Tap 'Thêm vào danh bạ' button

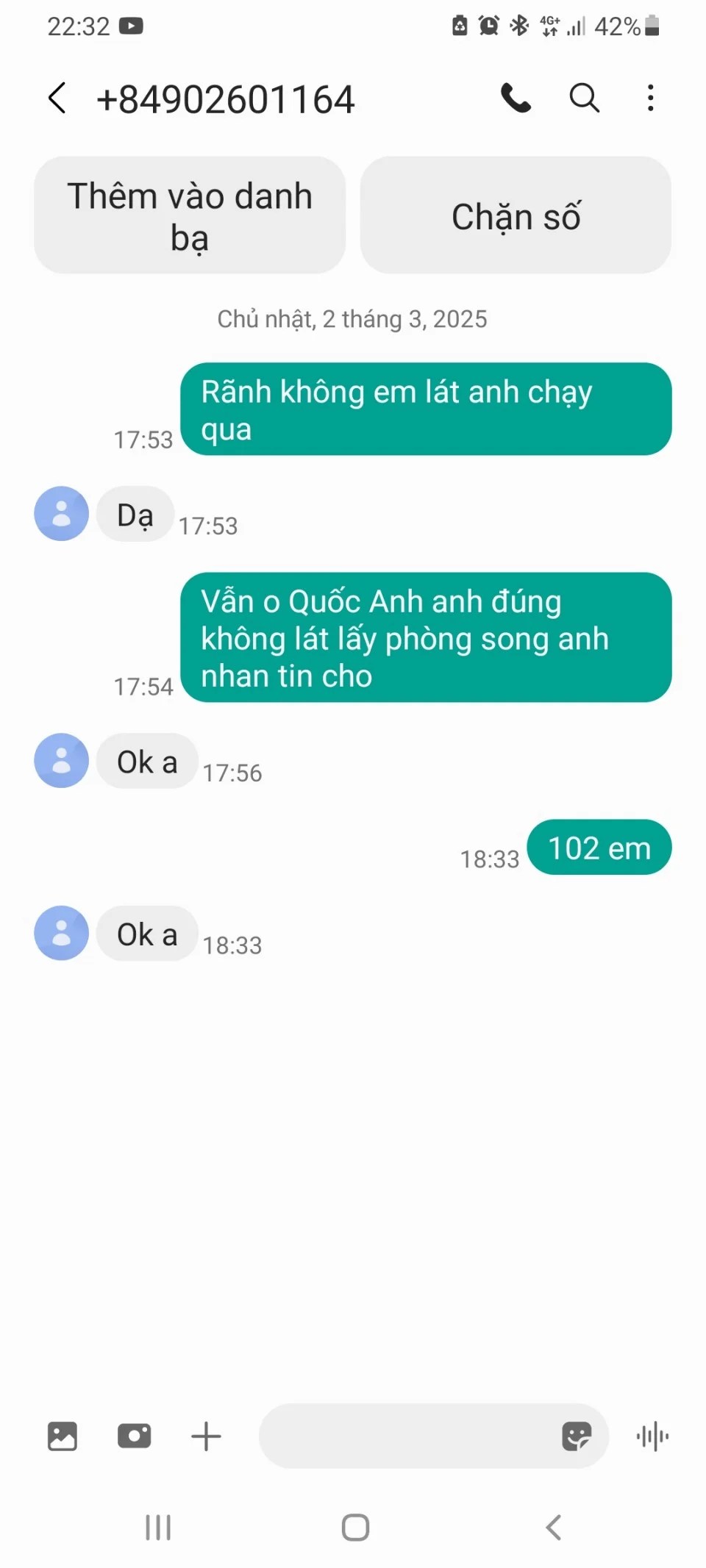190,215
